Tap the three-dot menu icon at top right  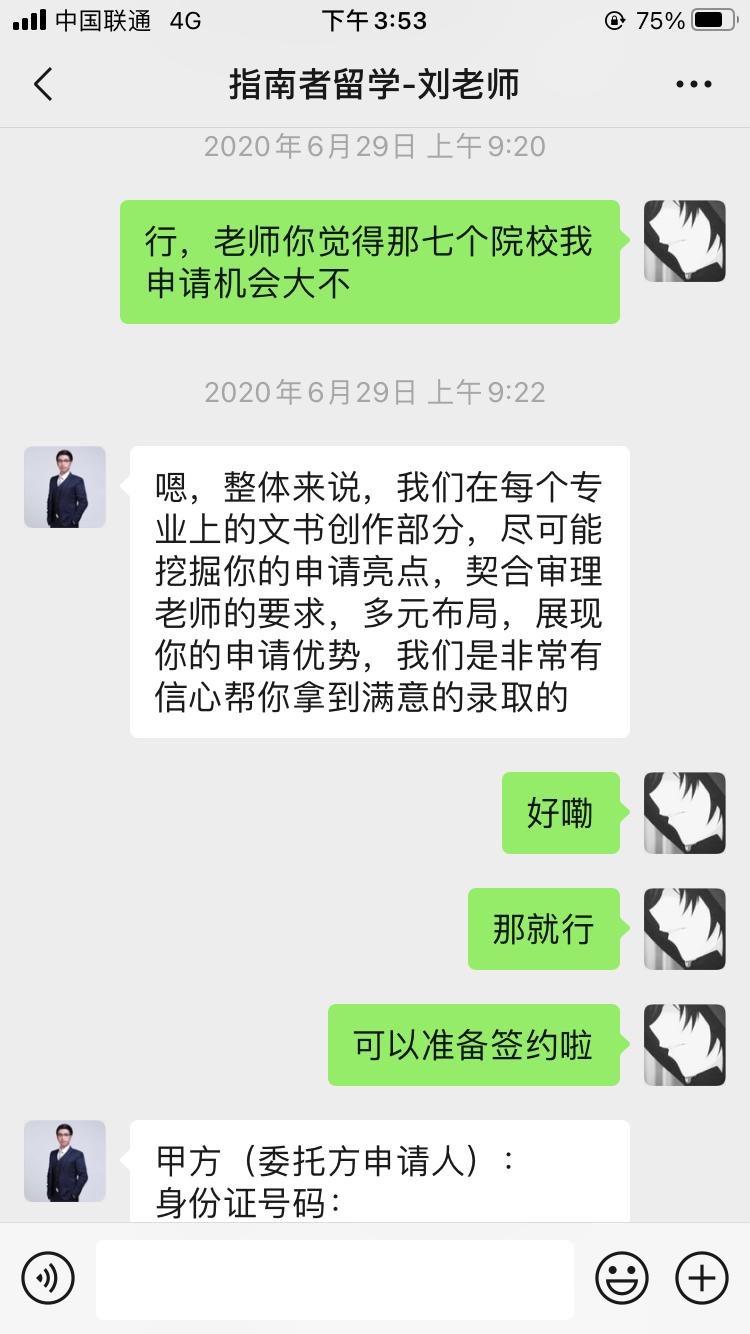point(692,84)
